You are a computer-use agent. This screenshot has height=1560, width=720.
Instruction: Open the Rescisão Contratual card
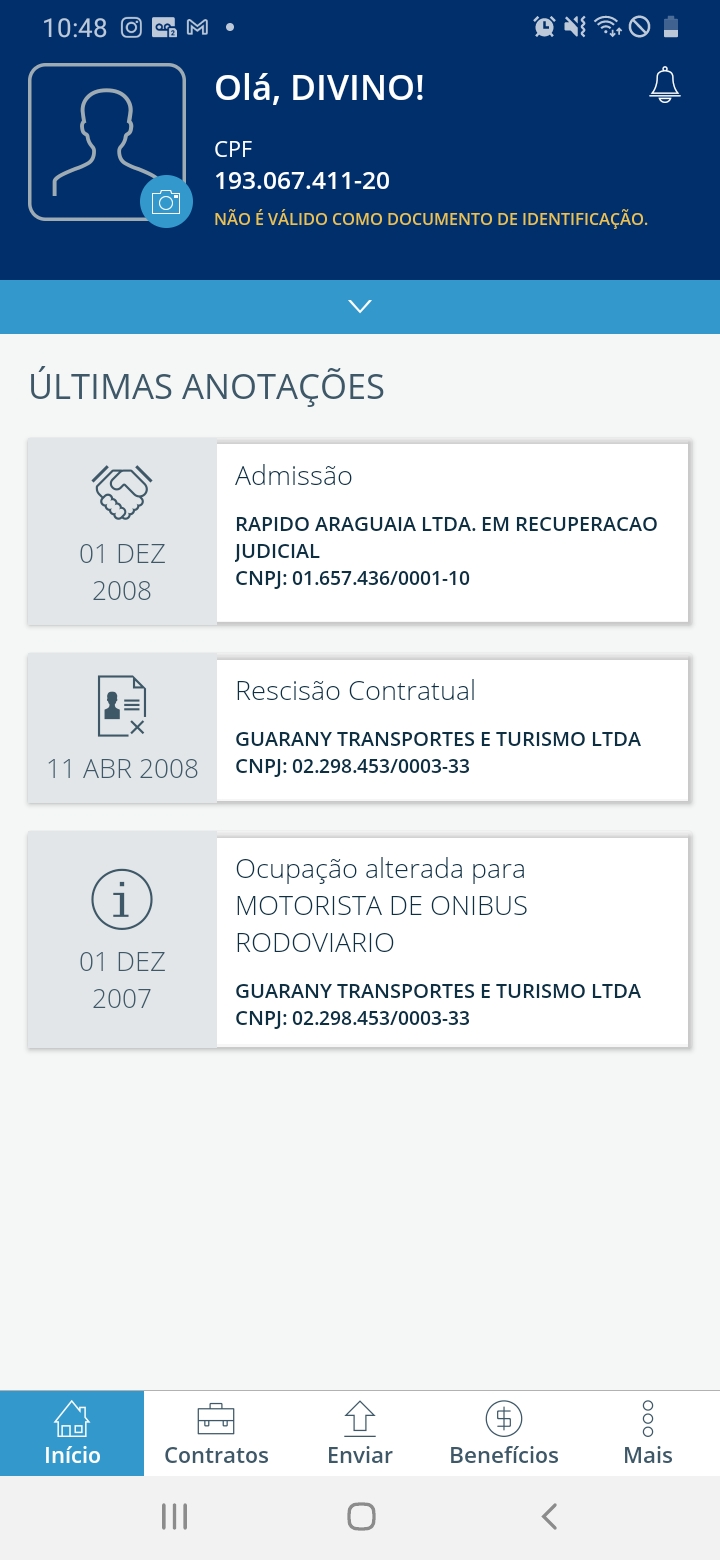pyautogui.click(x=358, y=728)
